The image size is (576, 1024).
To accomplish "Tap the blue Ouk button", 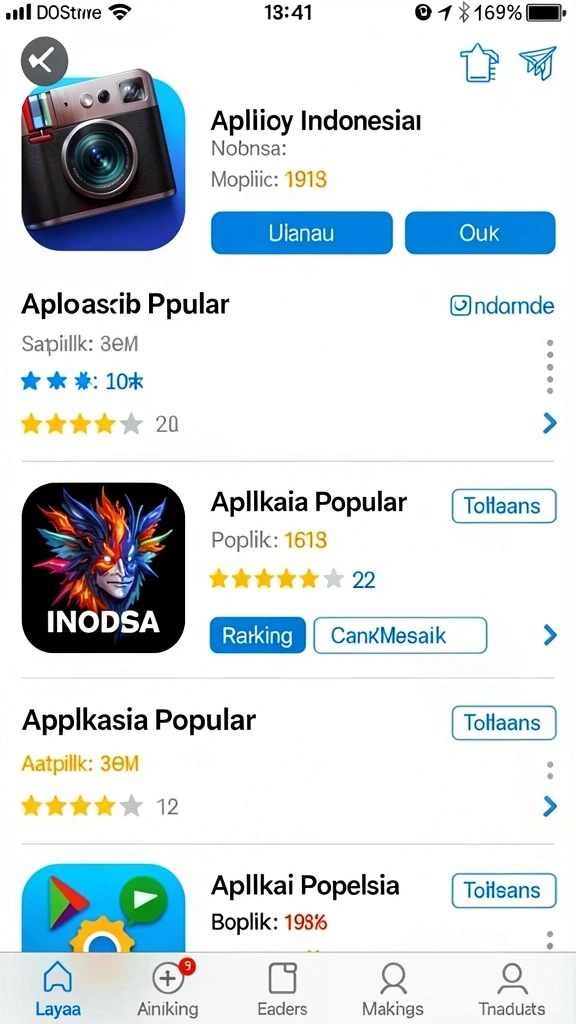I will click(480, 233).
